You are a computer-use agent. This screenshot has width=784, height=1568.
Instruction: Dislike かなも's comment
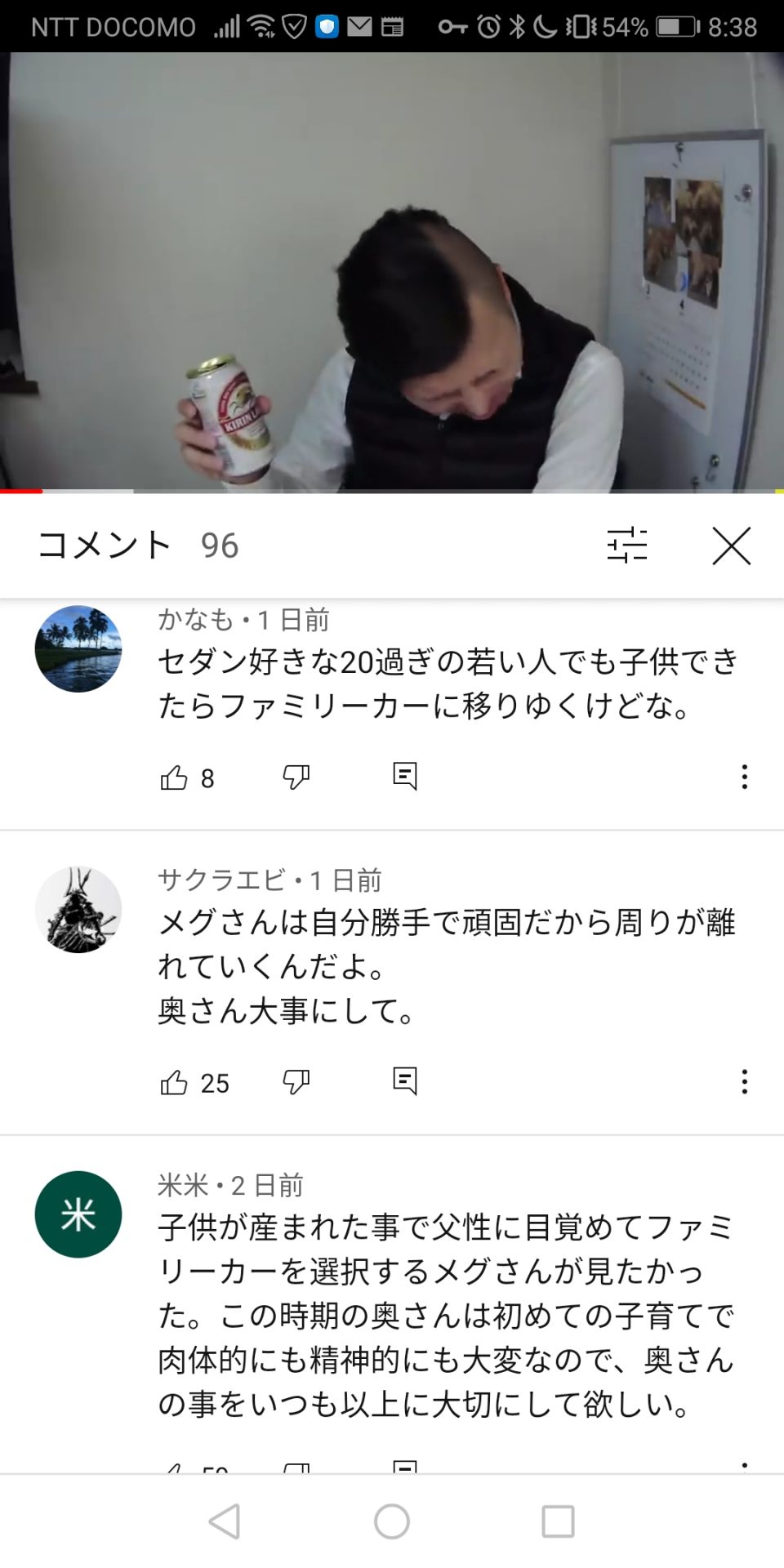[296, 777]
